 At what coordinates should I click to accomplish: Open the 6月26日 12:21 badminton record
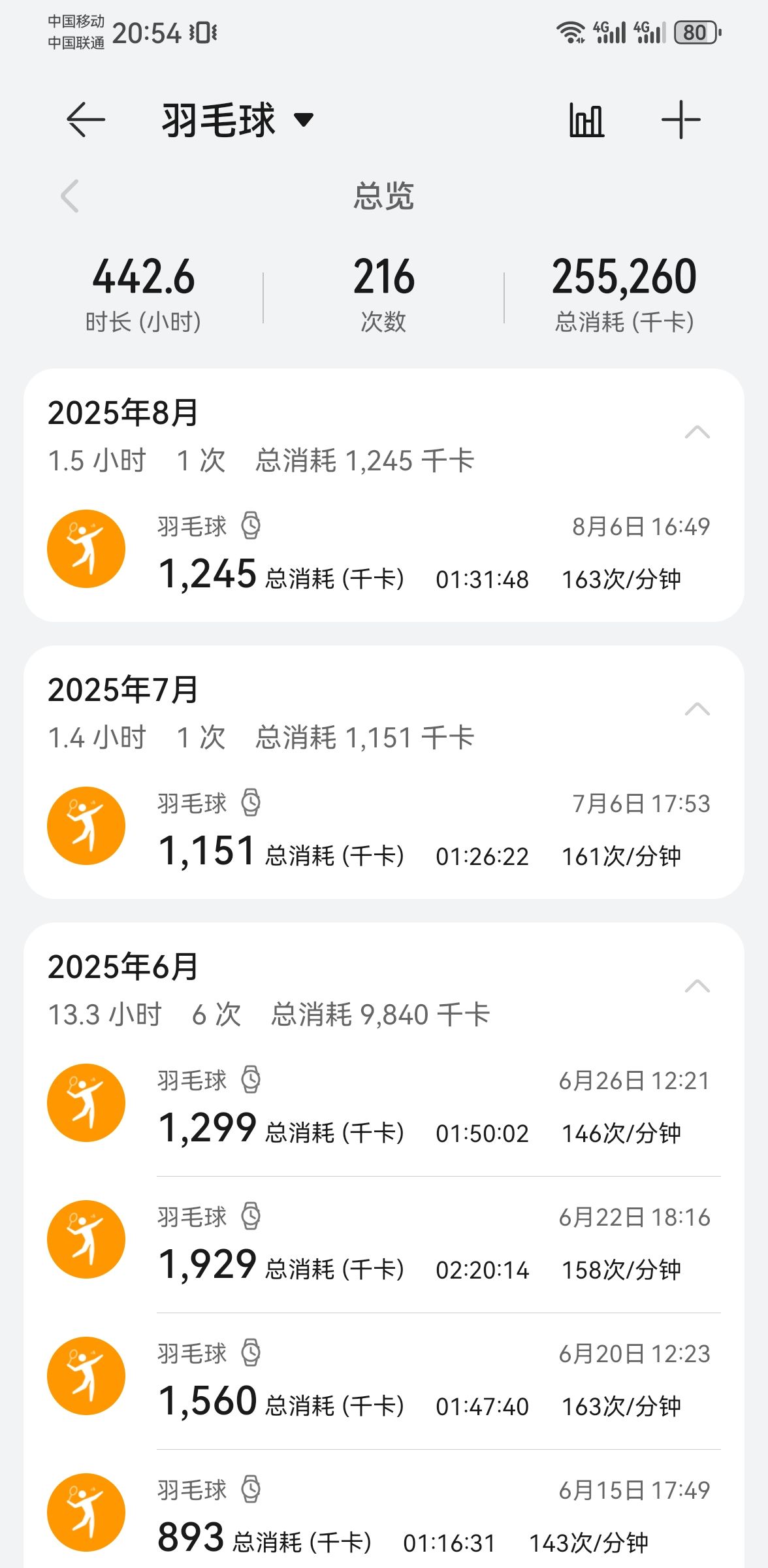[384, 1105]
